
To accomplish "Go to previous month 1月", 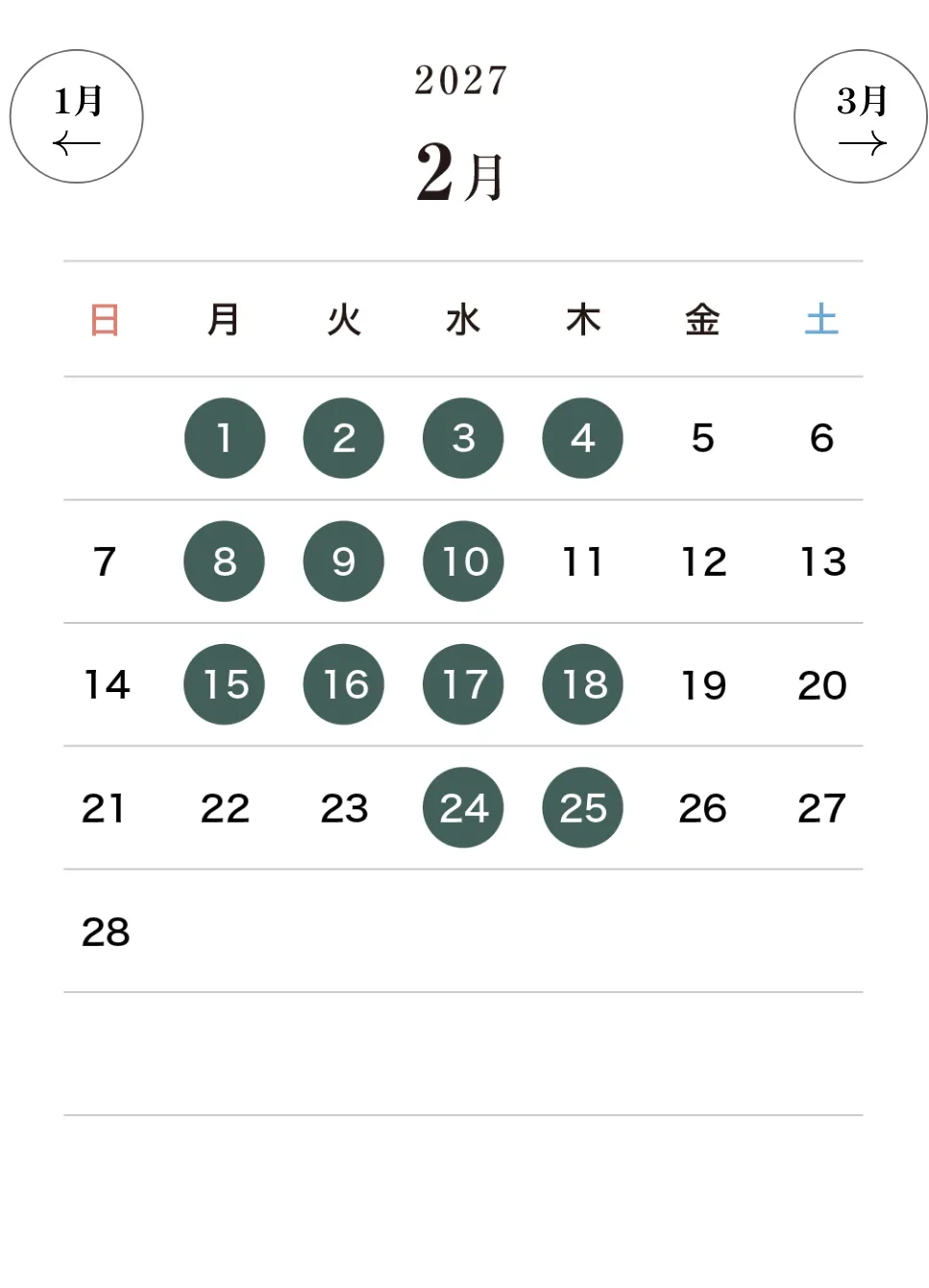I will (77, 116).
